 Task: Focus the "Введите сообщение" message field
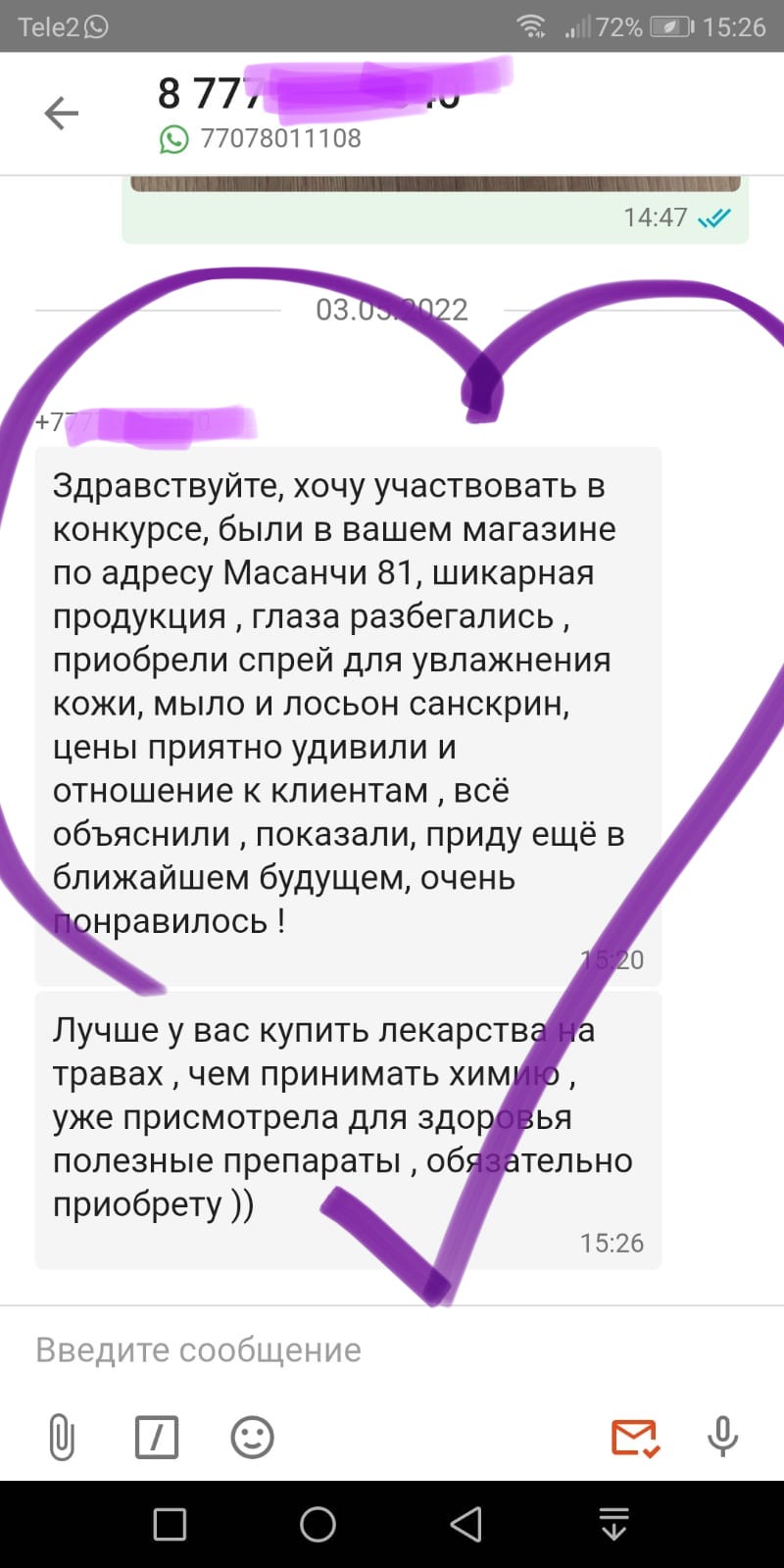[392, 1350]
